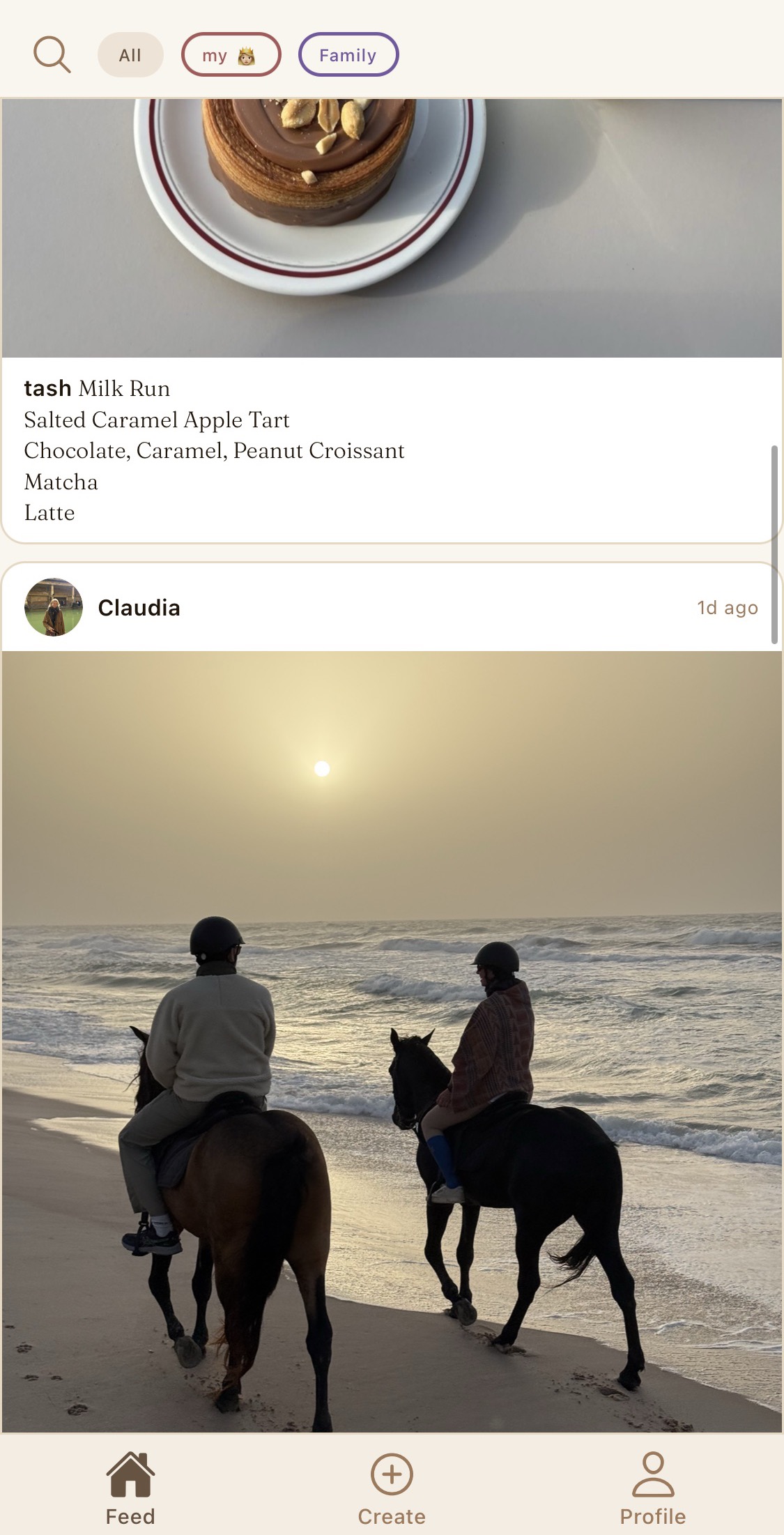Image resolution: width=784 pixels, height=1535 pixels.
Task: Open the search magnifier icon
Action: [52, 54]
